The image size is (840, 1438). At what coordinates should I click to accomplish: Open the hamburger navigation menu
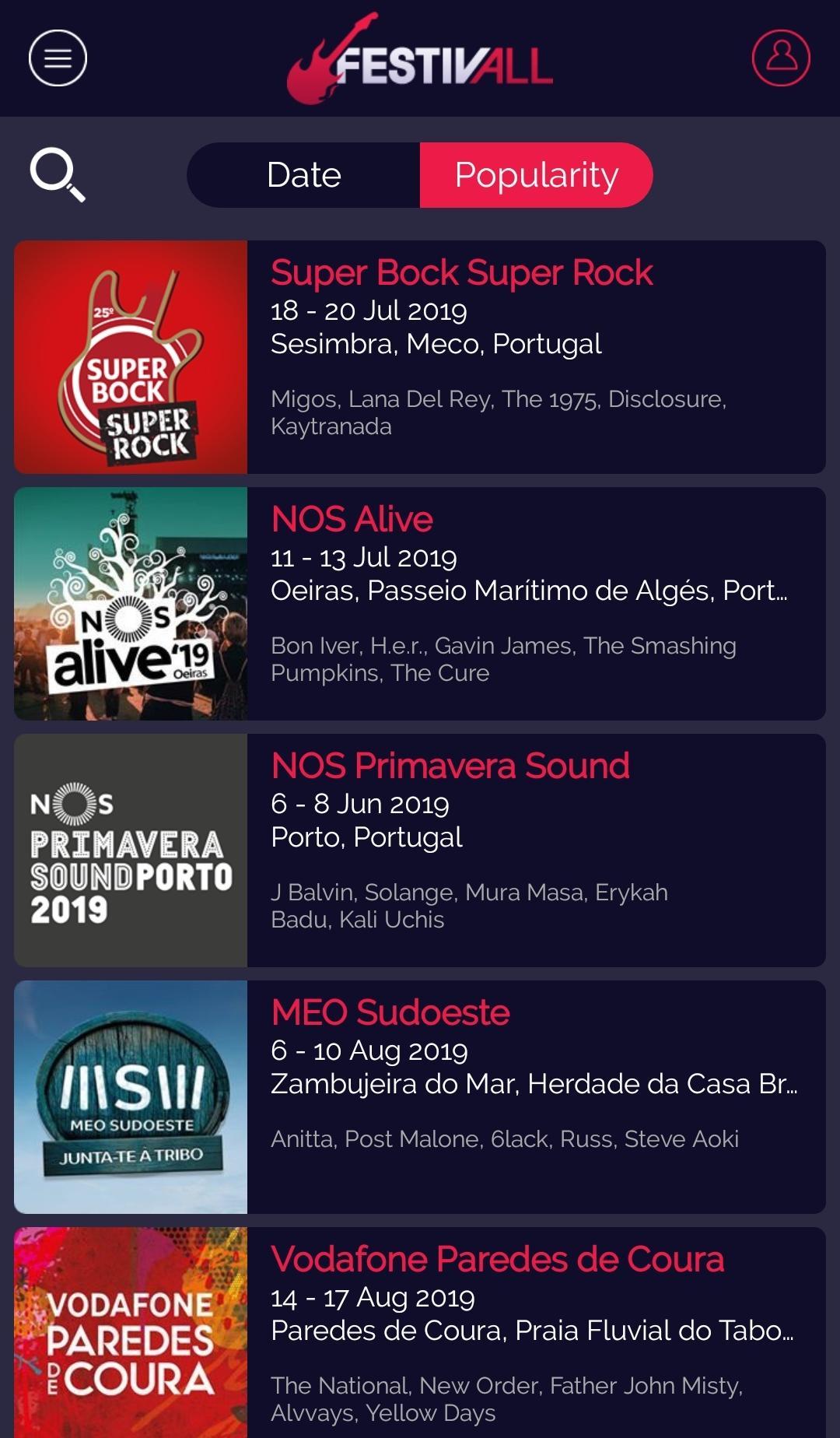coord(57,58)
